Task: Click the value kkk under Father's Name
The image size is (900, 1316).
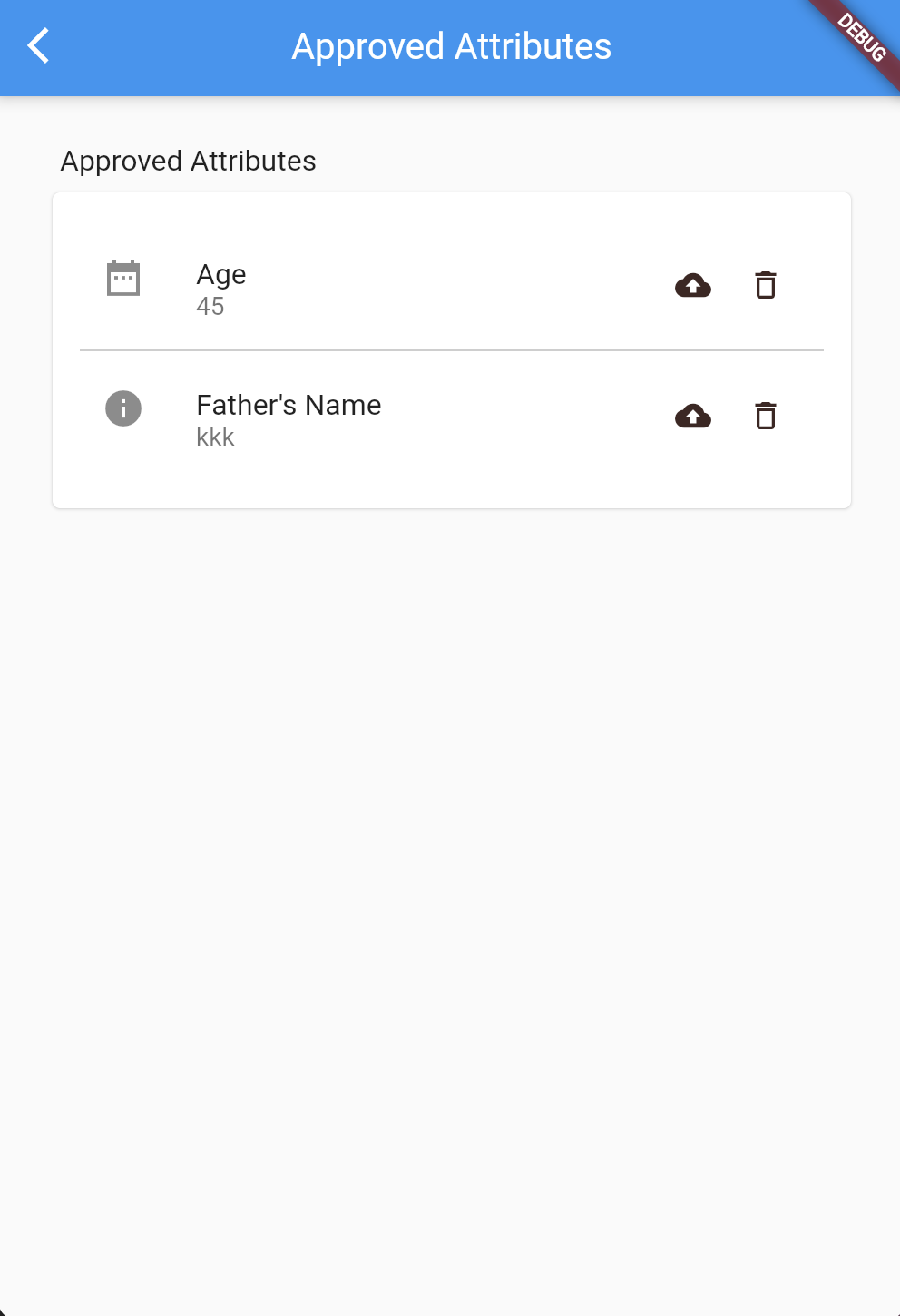Action: tap(215, 437)
